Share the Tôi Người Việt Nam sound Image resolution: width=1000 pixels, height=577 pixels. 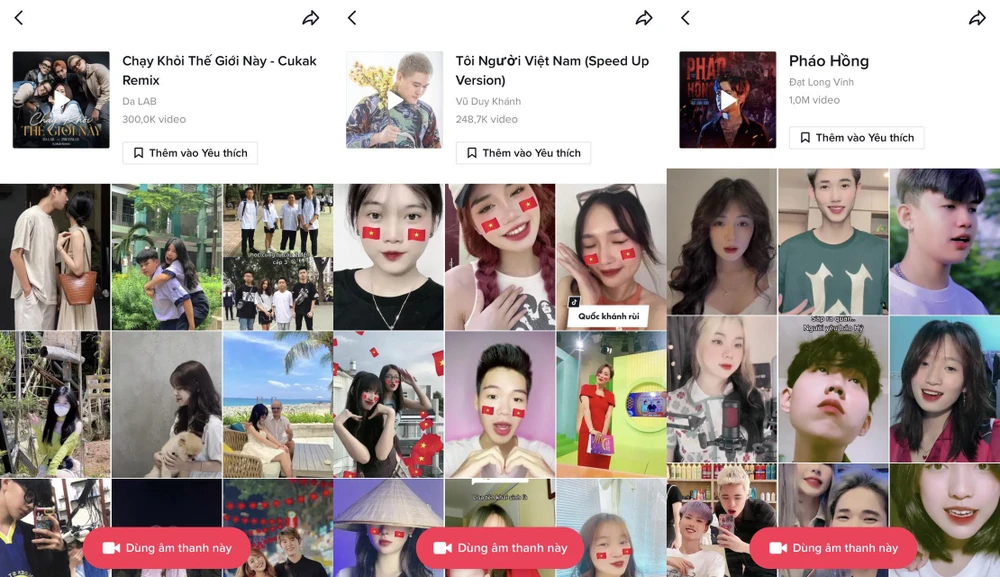tap(644, 18)
